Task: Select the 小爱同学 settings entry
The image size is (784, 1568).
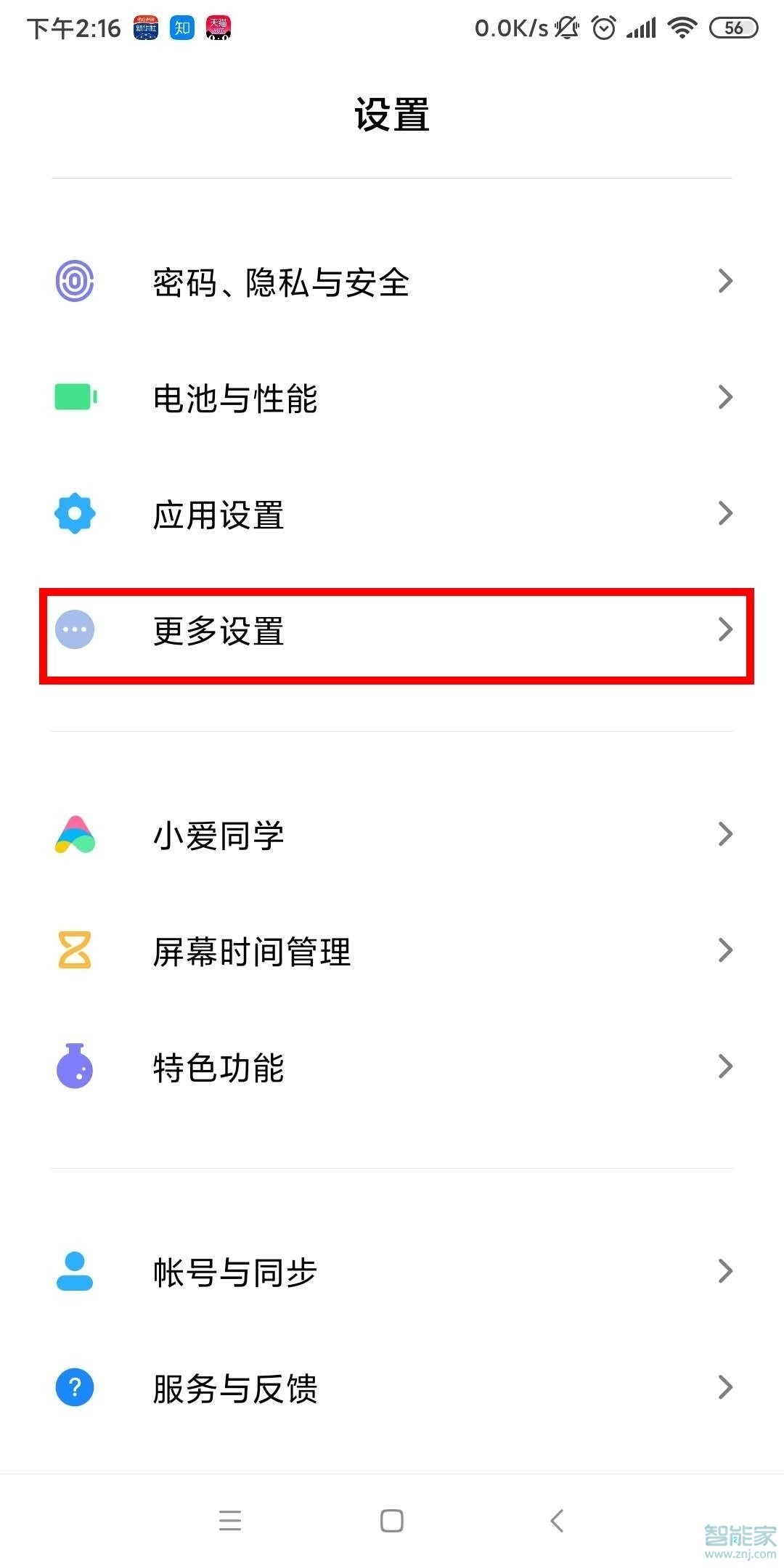Action: pyautogui.click(x=392, y=835)
